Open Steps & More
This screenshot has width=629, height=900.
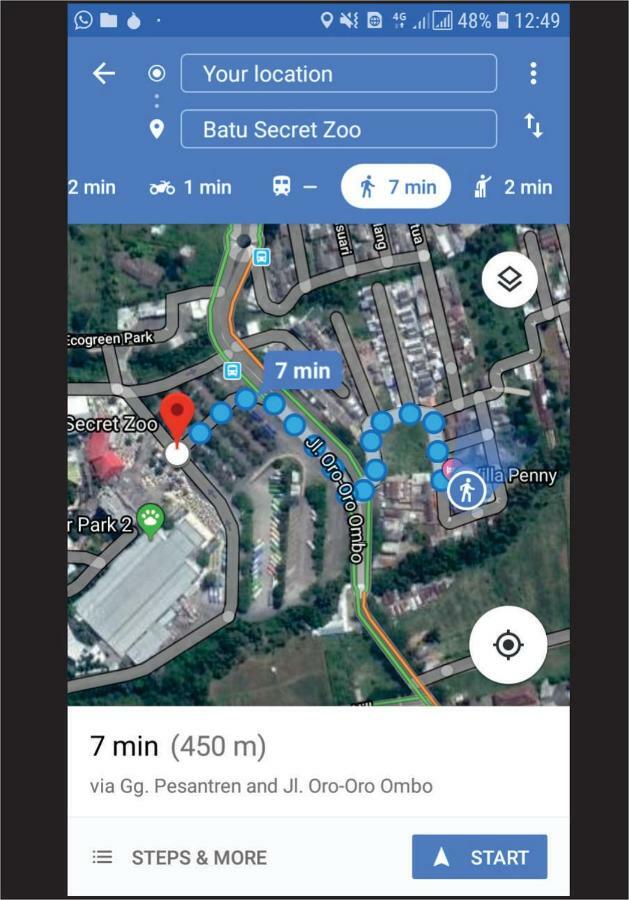coord(180,857)
